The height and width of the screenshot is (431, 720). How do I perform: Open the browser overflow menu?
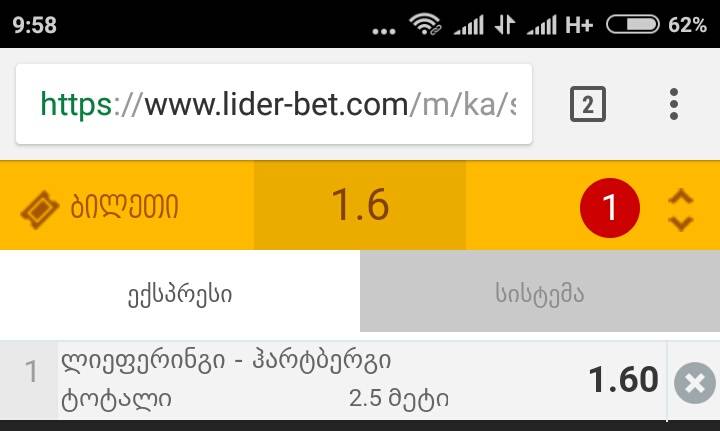click(x=674, y=104)
